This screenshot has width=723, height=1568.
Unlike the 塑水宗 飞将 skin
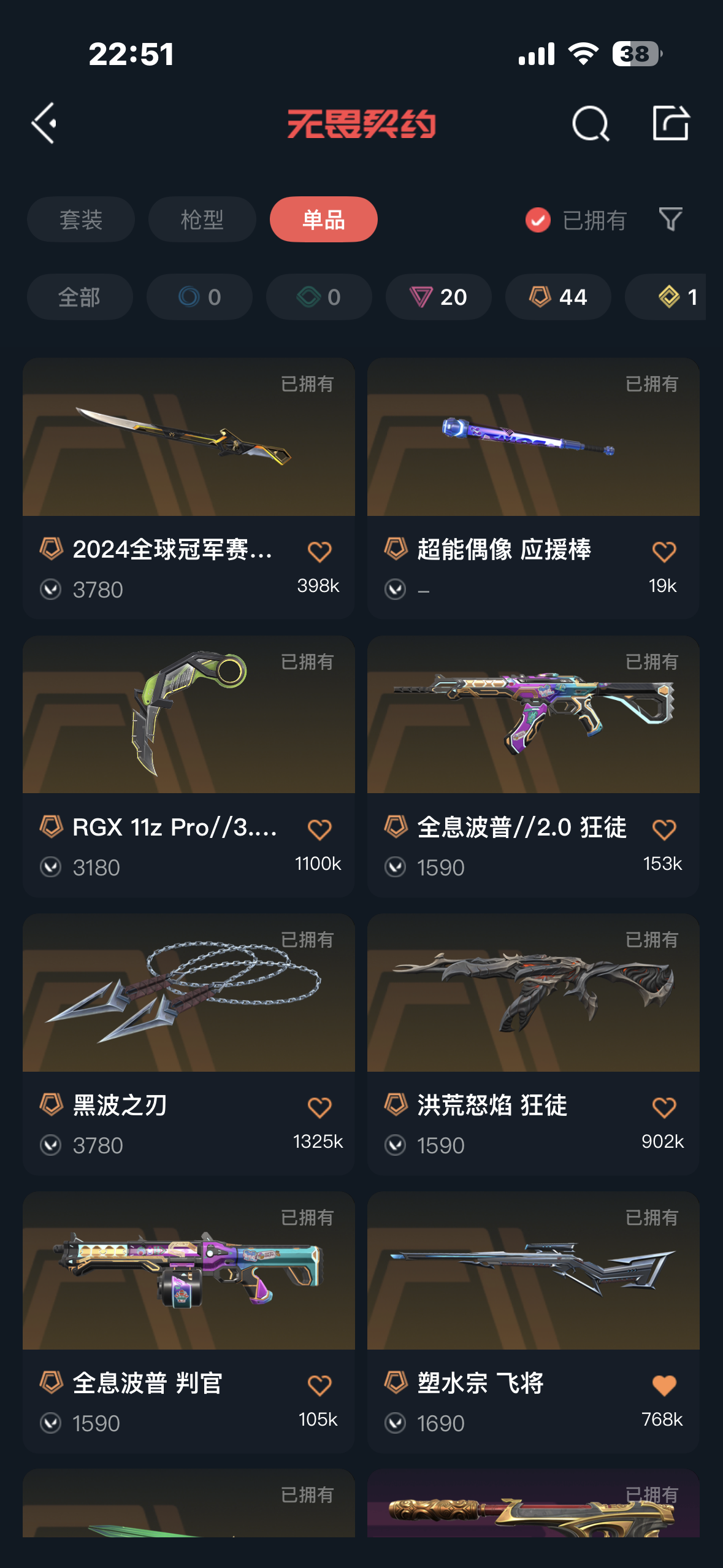click(x=664, y=1385)
